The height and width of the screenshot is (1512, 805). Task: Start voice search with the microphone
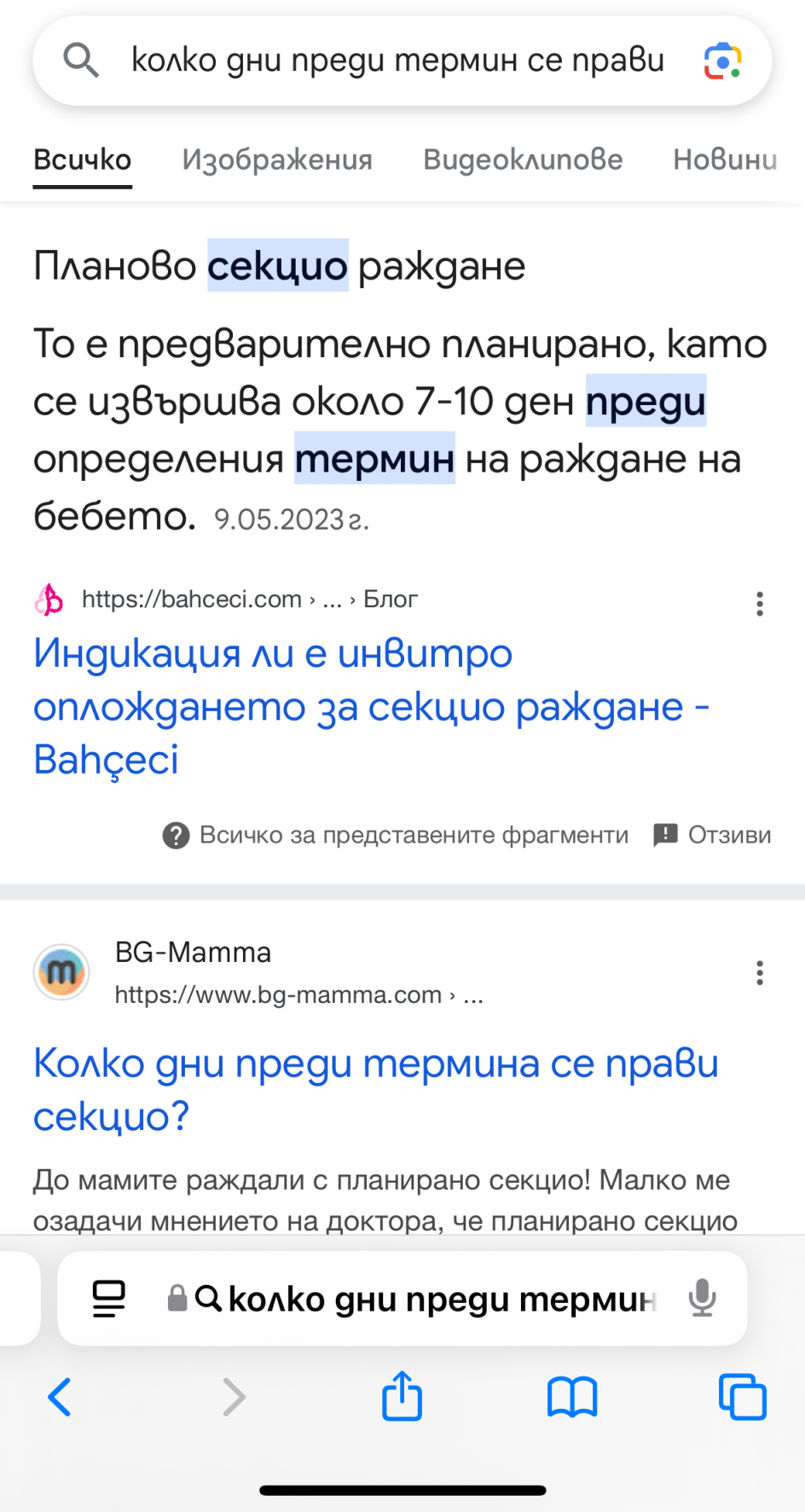pyautogui.click(x=702, y=1299)
